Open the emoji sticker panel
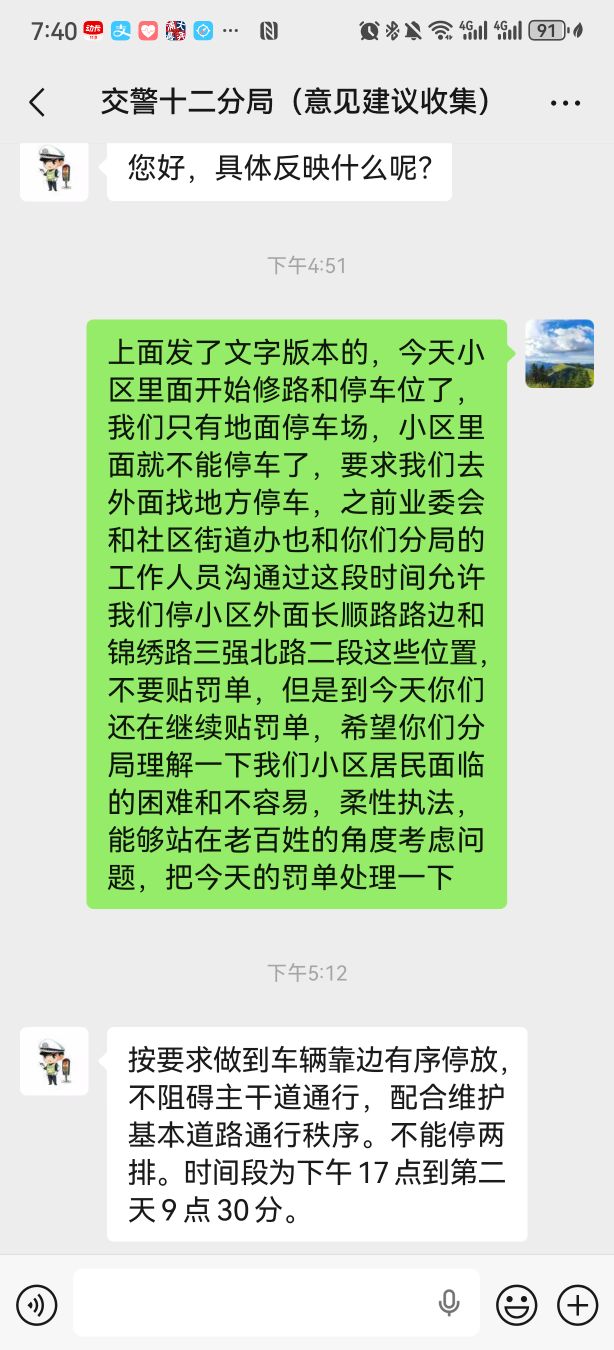 517,1304
